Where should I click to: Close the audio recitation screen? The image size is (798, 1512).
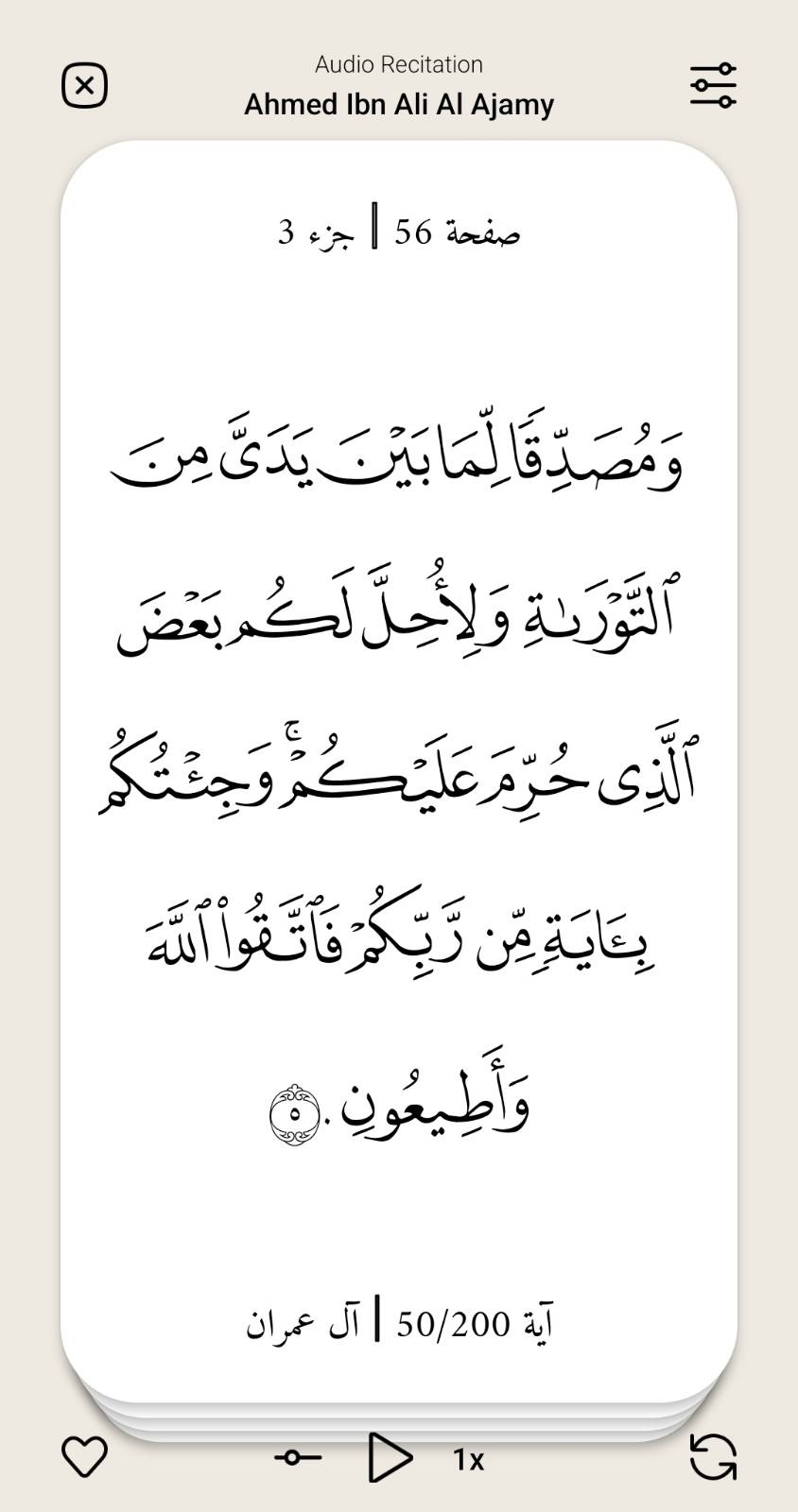click(x=84, y=86)
